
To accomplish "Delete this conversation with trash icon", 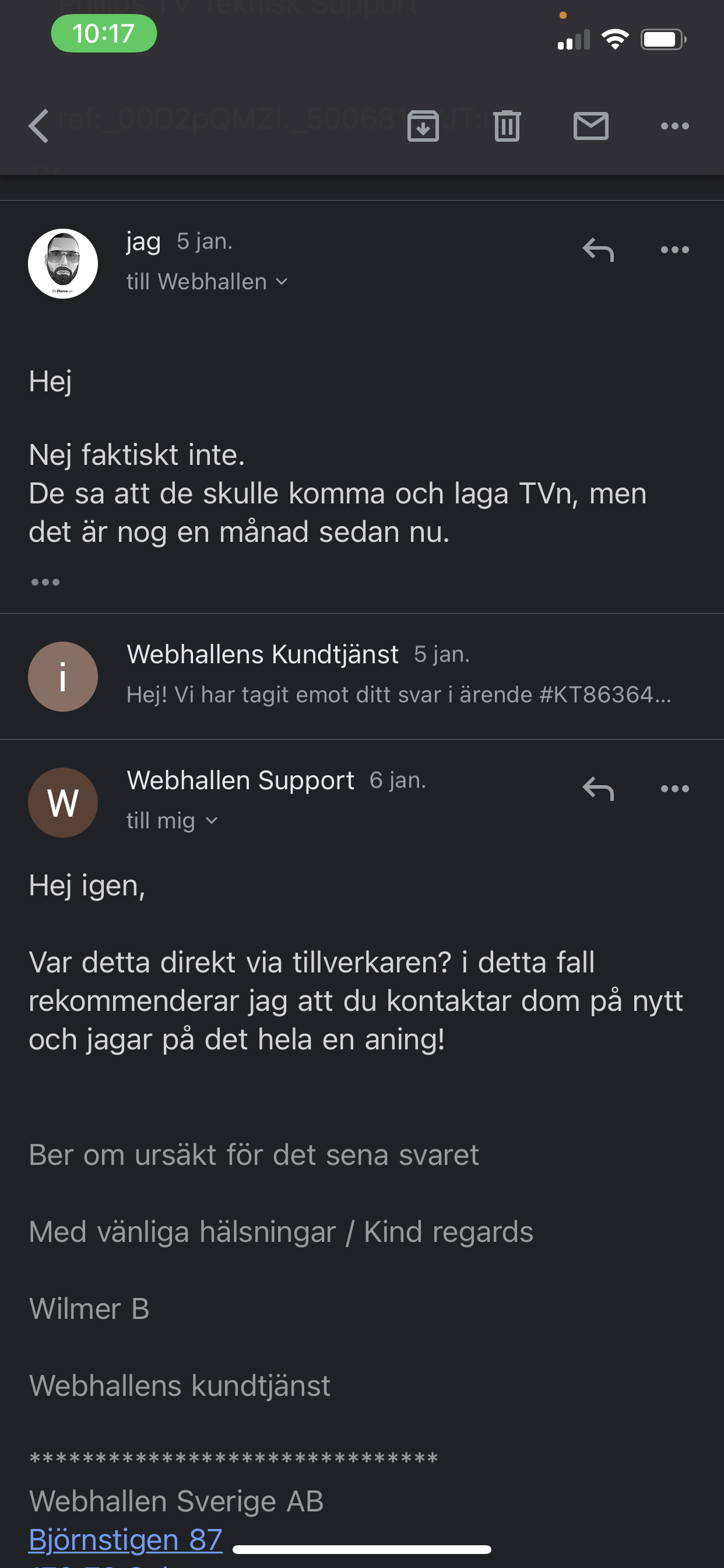I will 507,126.
